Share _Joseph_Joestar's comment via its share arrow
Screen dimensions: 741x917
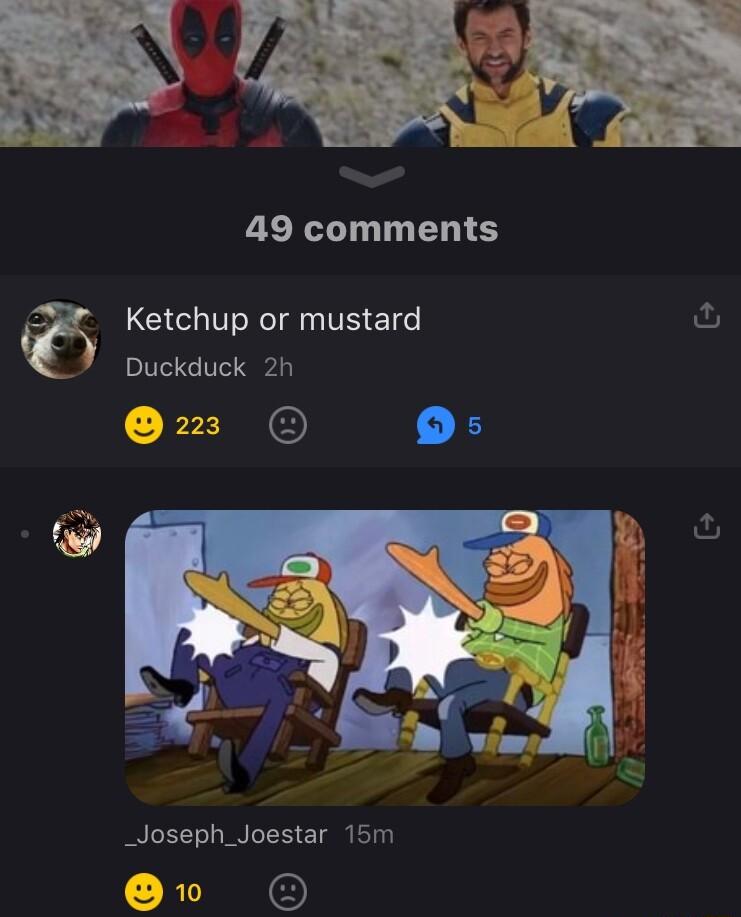[x=707, y=526]
